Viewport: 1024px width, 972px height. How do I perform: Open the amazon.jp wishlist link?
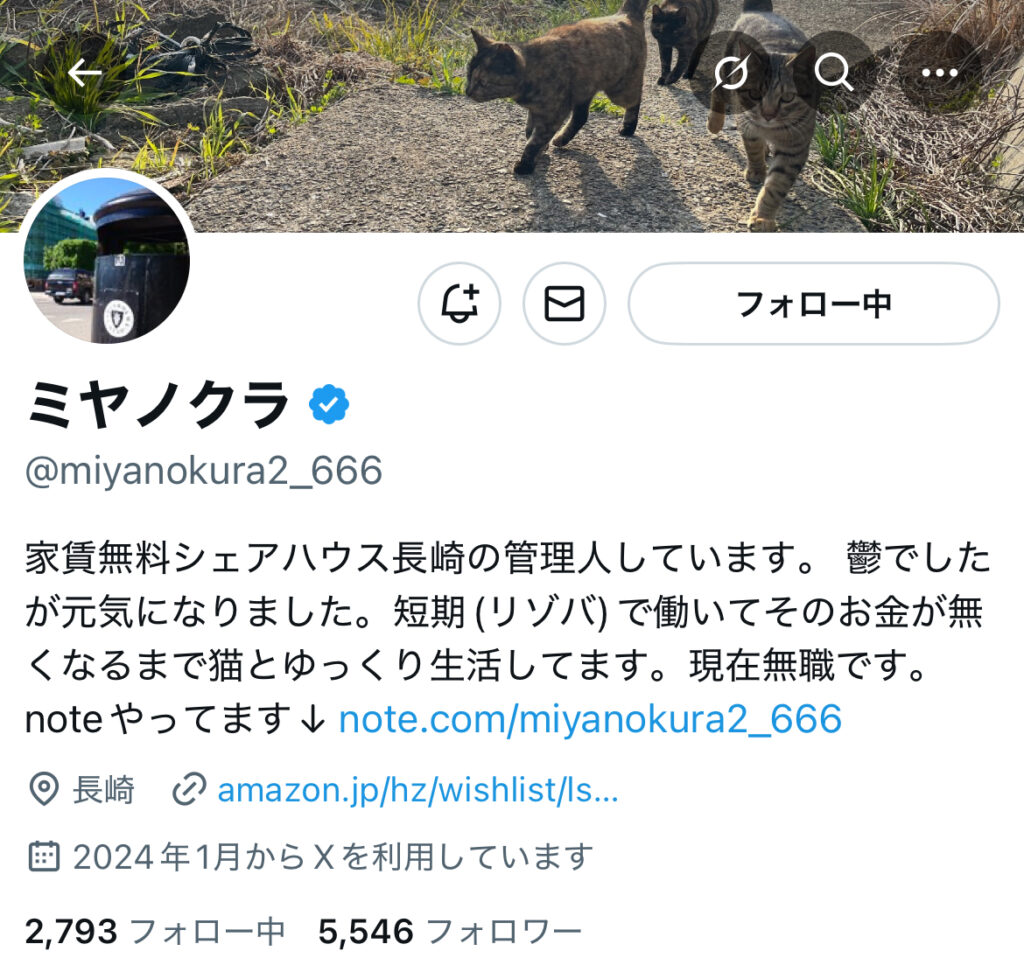(x=417, y=791)
